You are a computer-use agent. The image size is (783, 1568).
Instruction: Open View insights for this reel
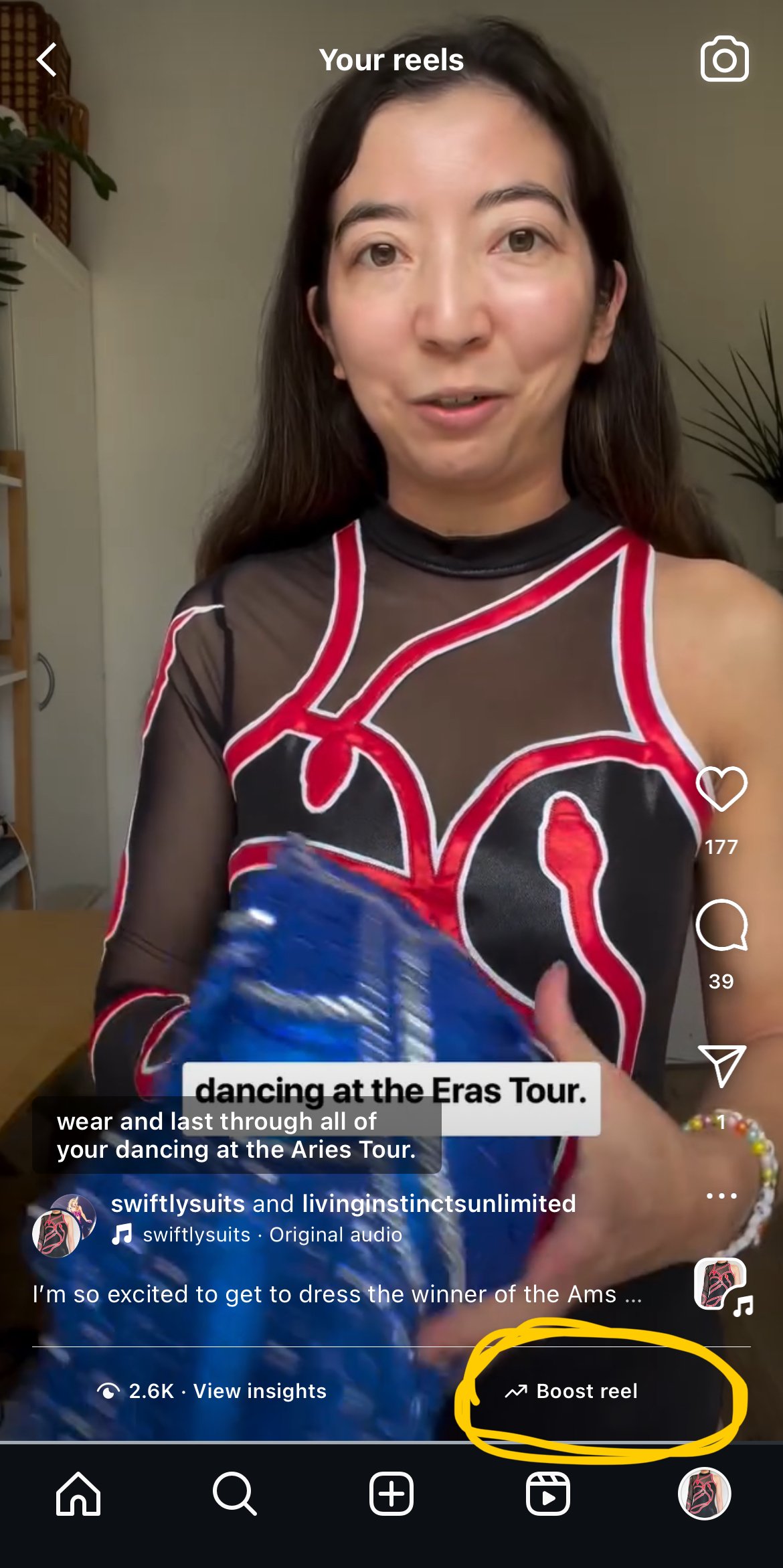(259, 1391)
